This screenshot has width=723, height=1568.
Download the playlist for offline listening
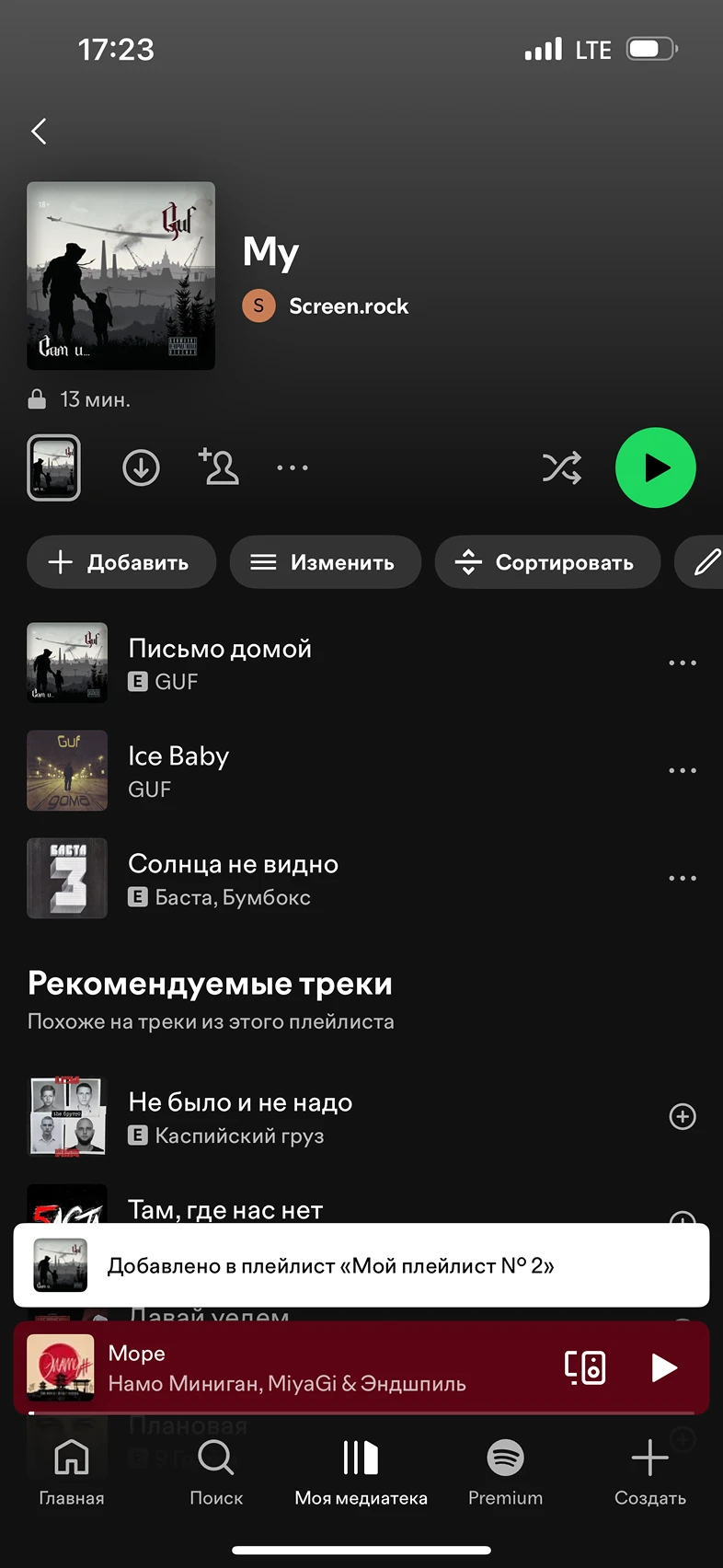[141, 468]
